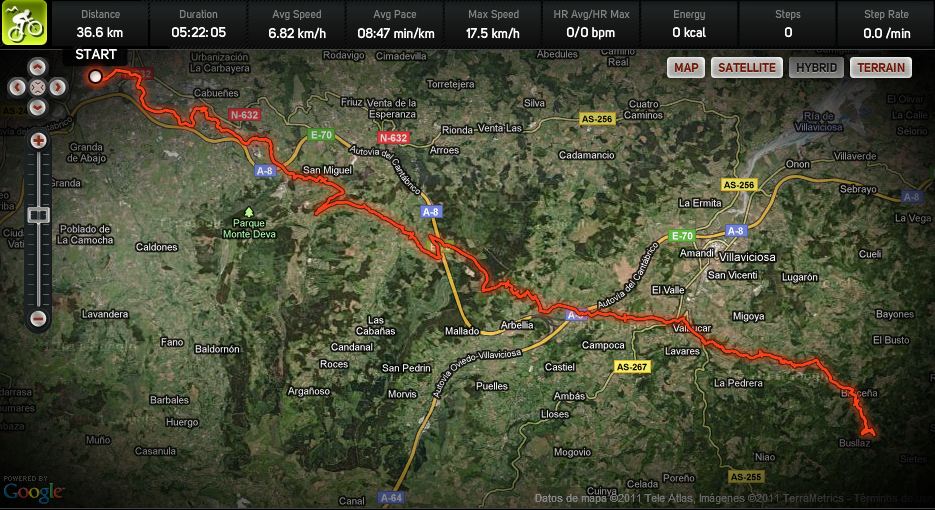Tap the zoom slider handle
This screenshot has width=935, height=510.
(38, 215)
